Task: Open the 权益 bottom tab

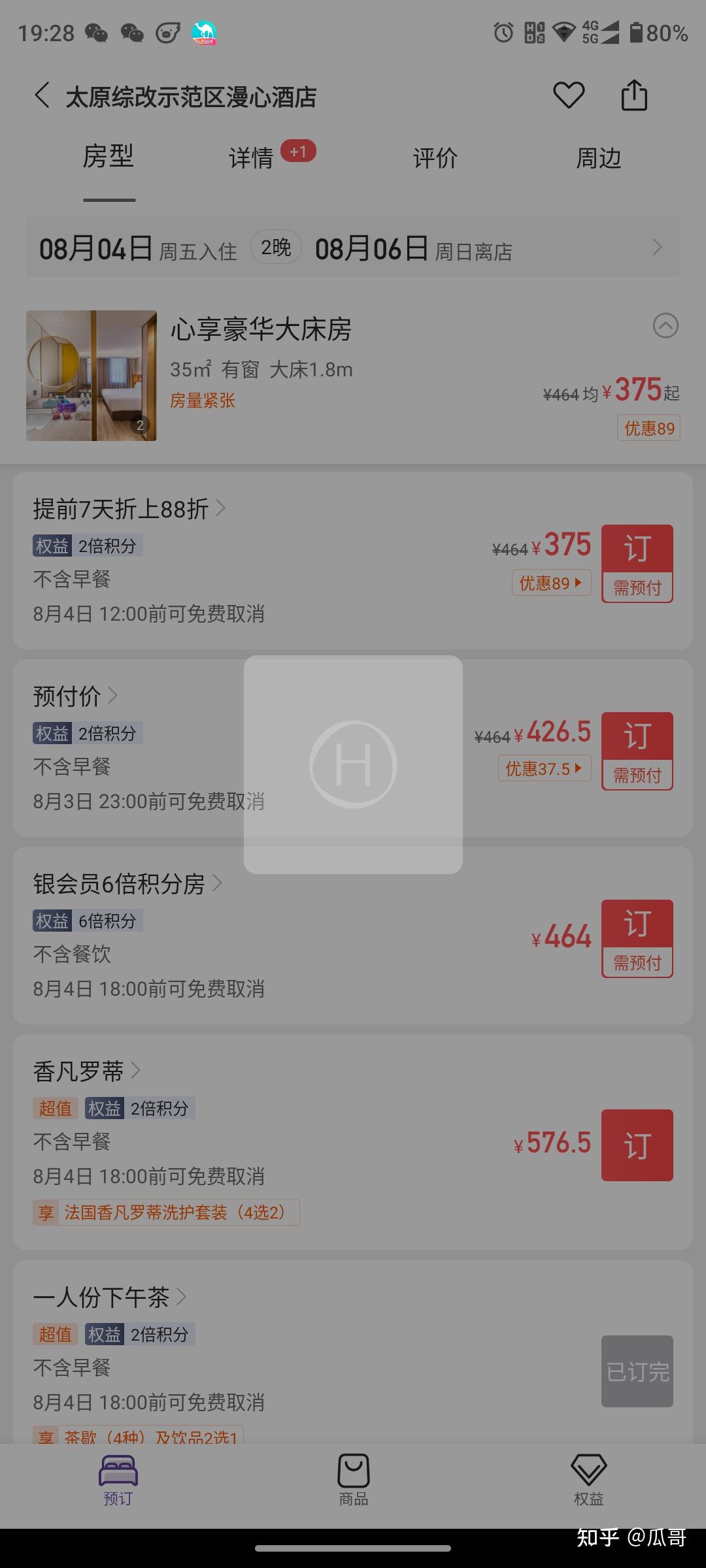Action: (588, 1480)
